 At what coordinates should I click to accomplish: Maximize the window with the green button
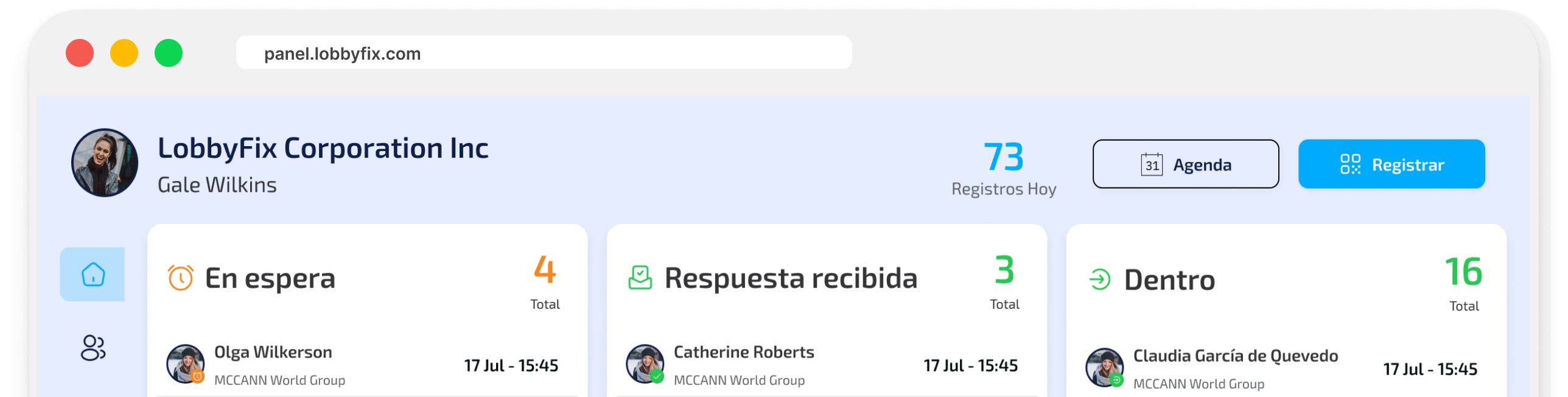pyautogui.click(x=169, y=53)
